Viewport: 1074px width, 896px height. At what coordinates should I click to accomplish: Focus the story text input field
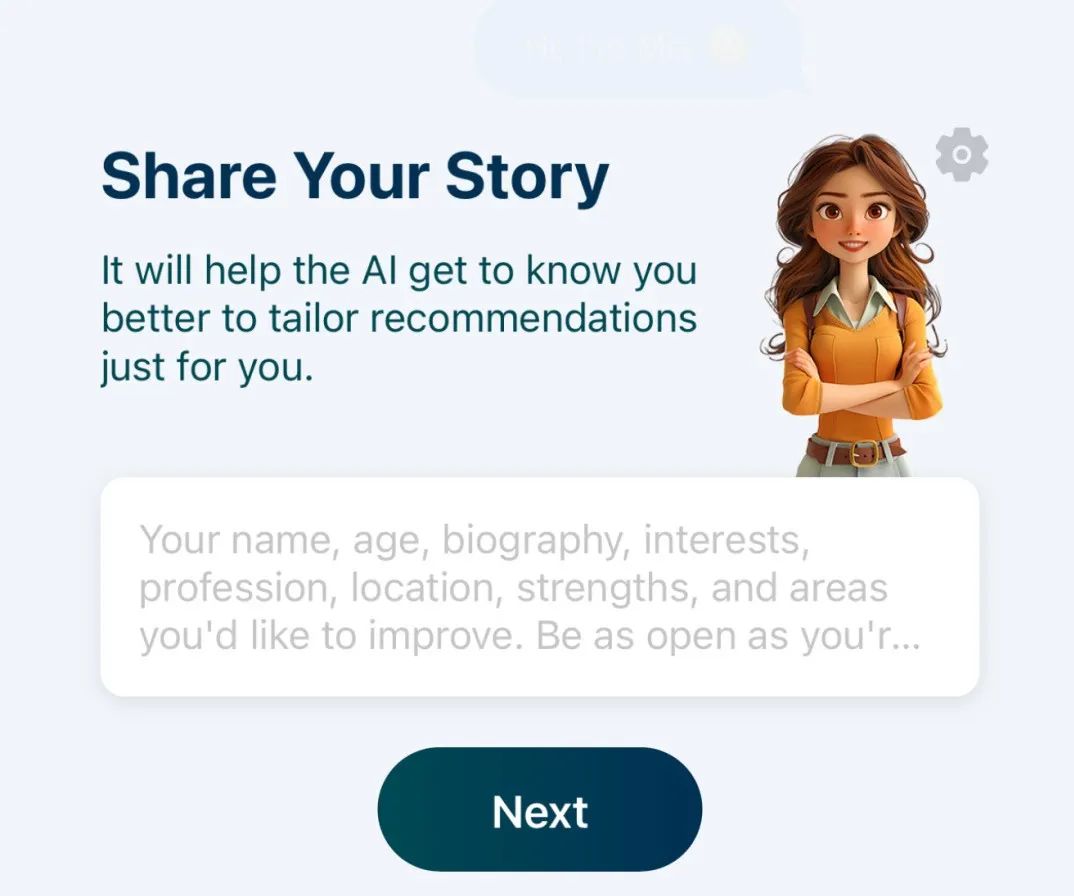point(539,587)
